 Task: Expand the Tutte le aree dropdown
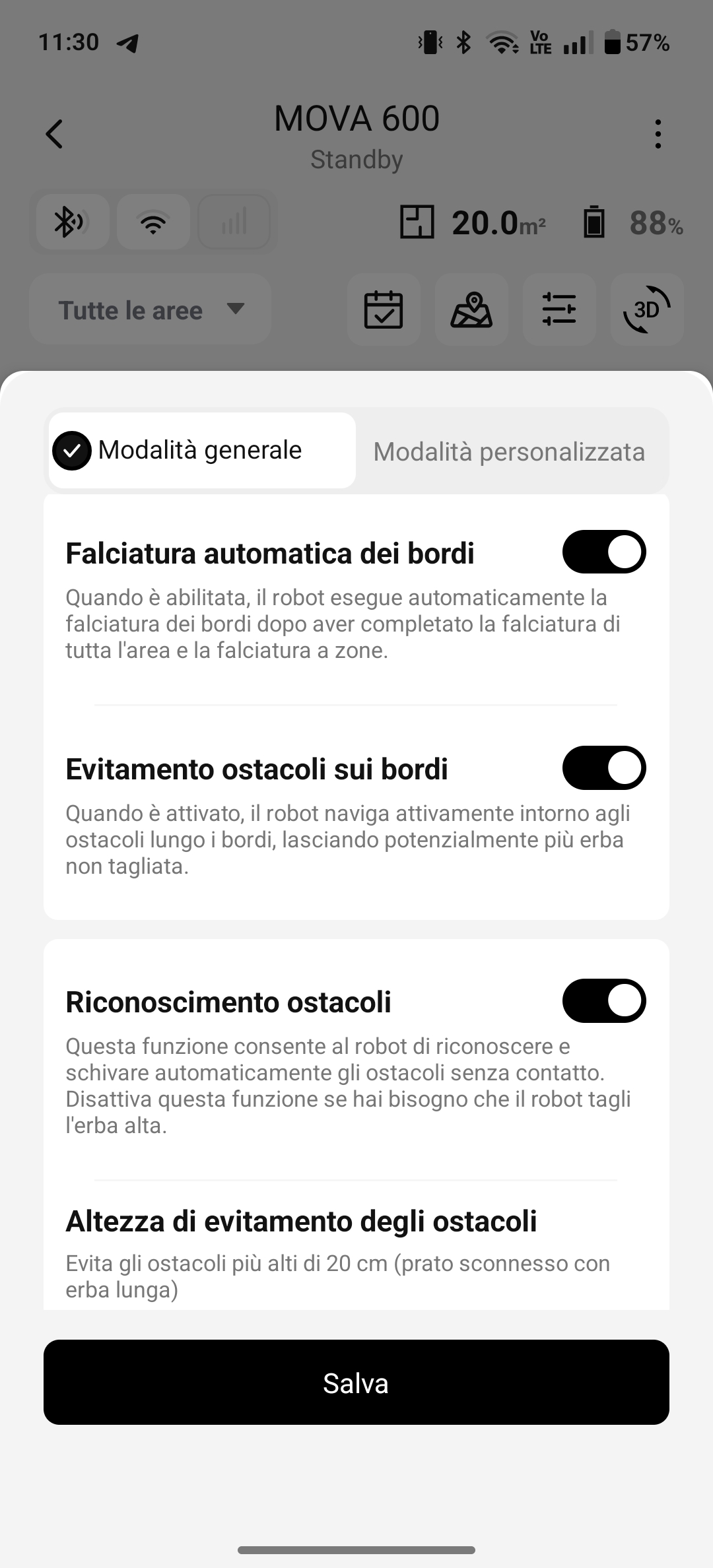(x=151, y=310)
